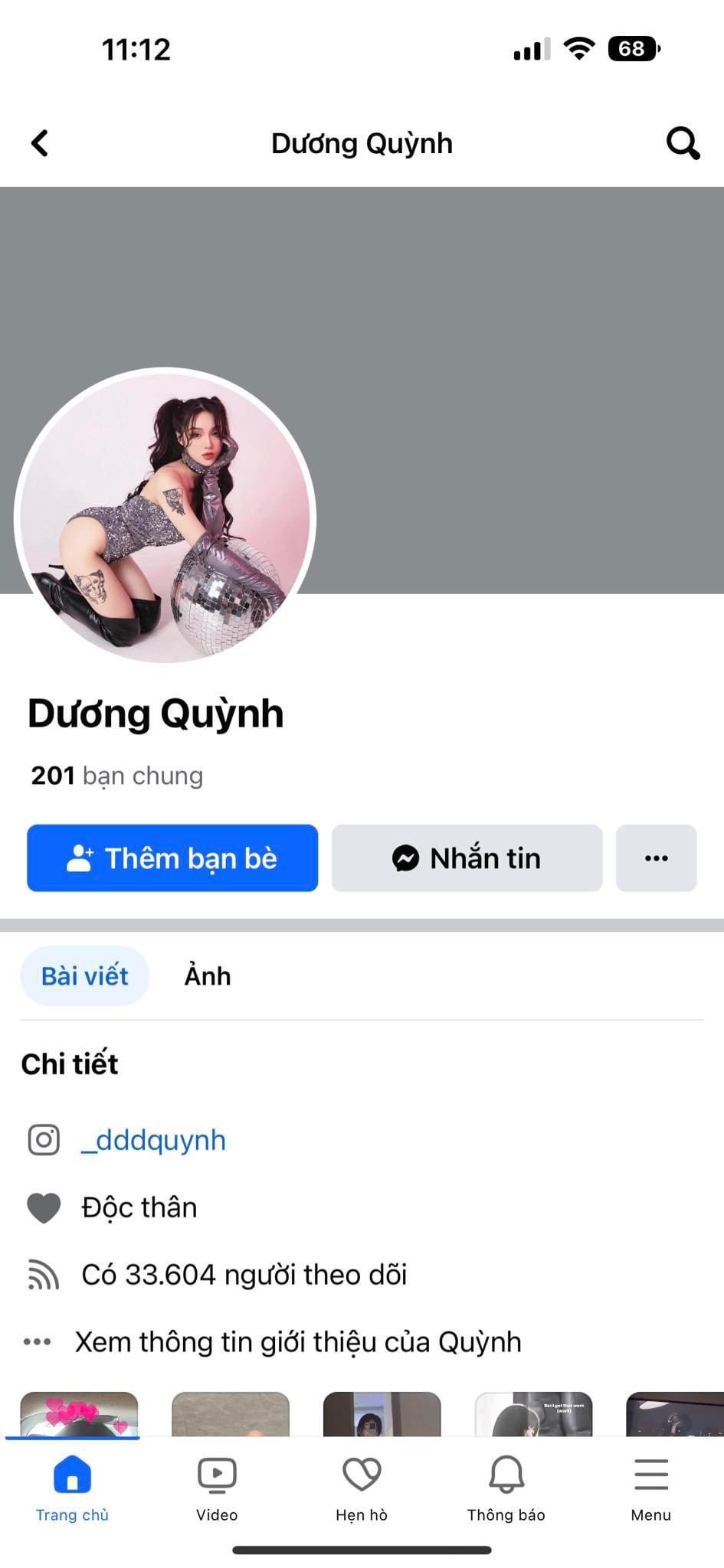Open Instagram link _dddquynh
The image size is (724, 1568).
[x=153, y=1140]
